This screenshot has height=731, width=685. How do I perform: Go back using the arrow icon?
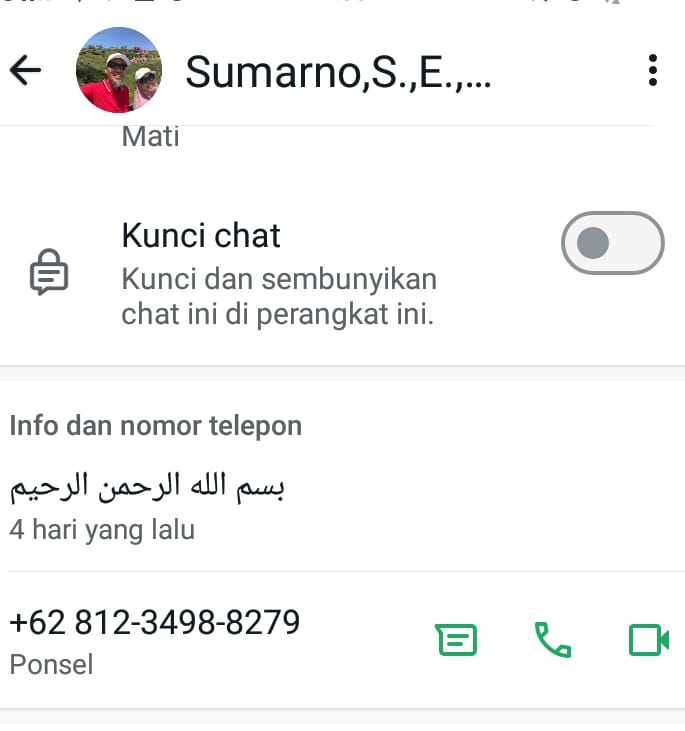[25, 70]
